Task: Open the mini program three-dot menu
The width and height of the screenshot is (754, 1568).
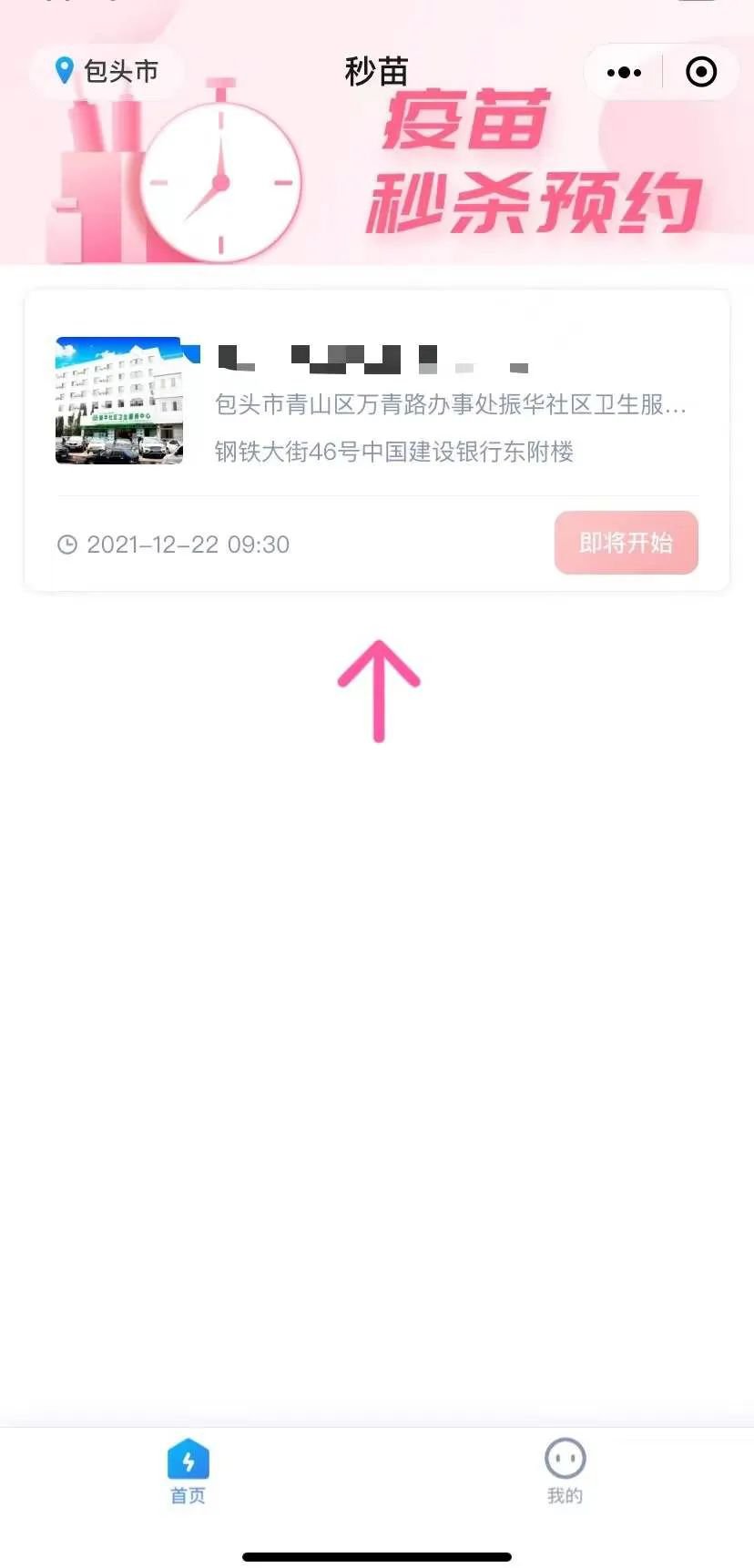Action: [x=624, y=72]
